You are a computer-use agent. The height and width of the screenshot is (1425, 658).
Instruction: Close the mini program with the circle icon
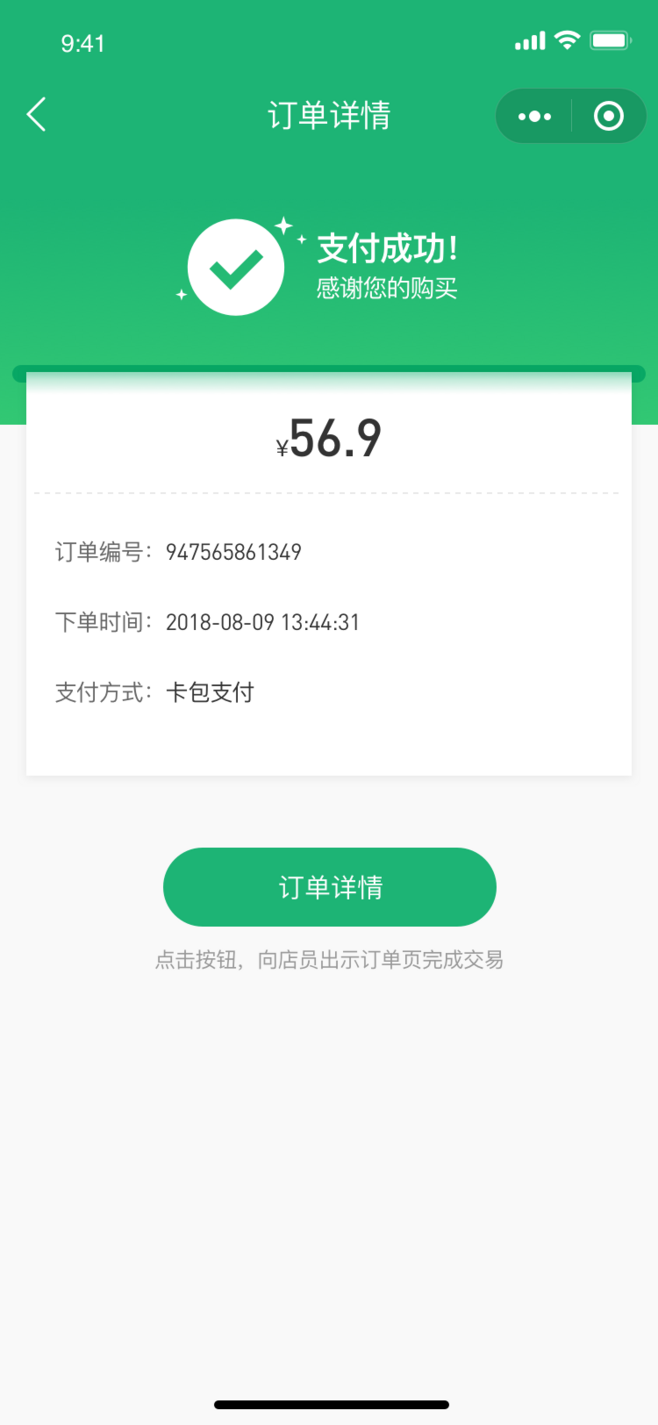[x=609, y=117]
